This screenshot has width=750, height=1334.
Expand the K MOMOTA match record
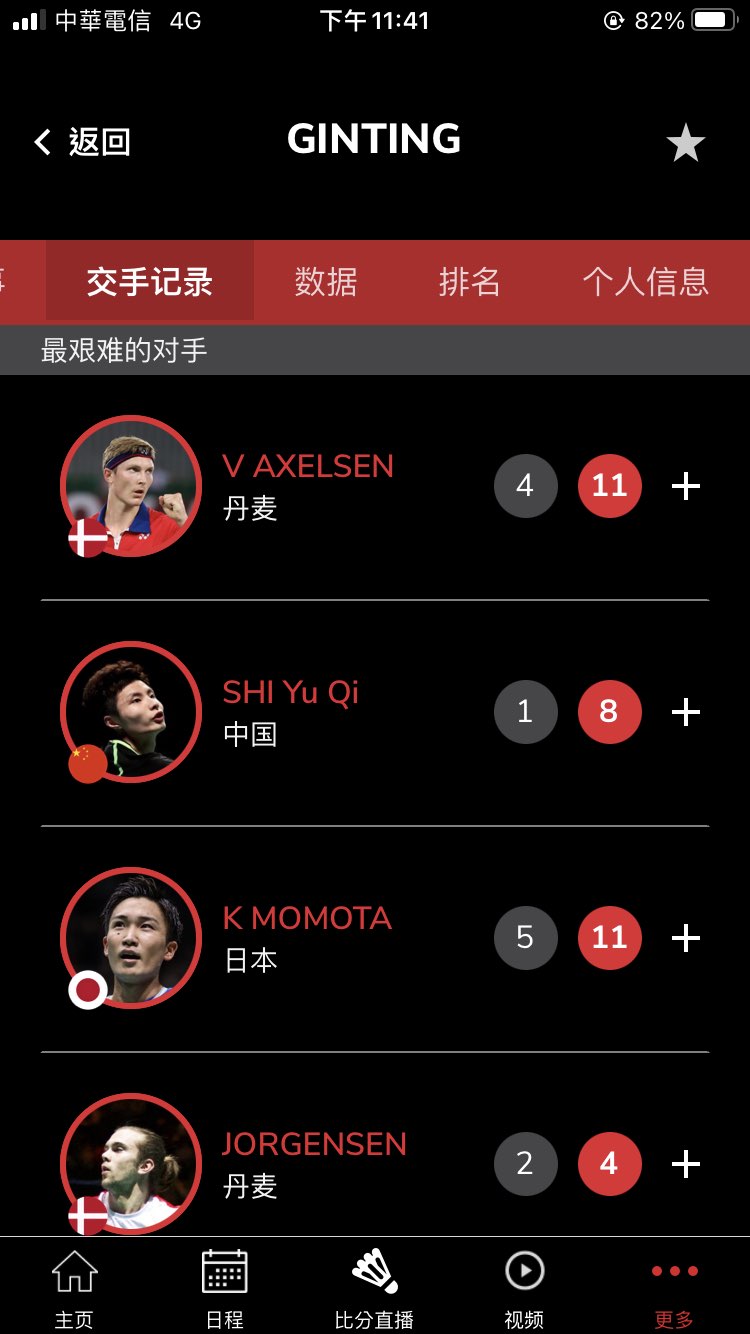tap(686, 938)
